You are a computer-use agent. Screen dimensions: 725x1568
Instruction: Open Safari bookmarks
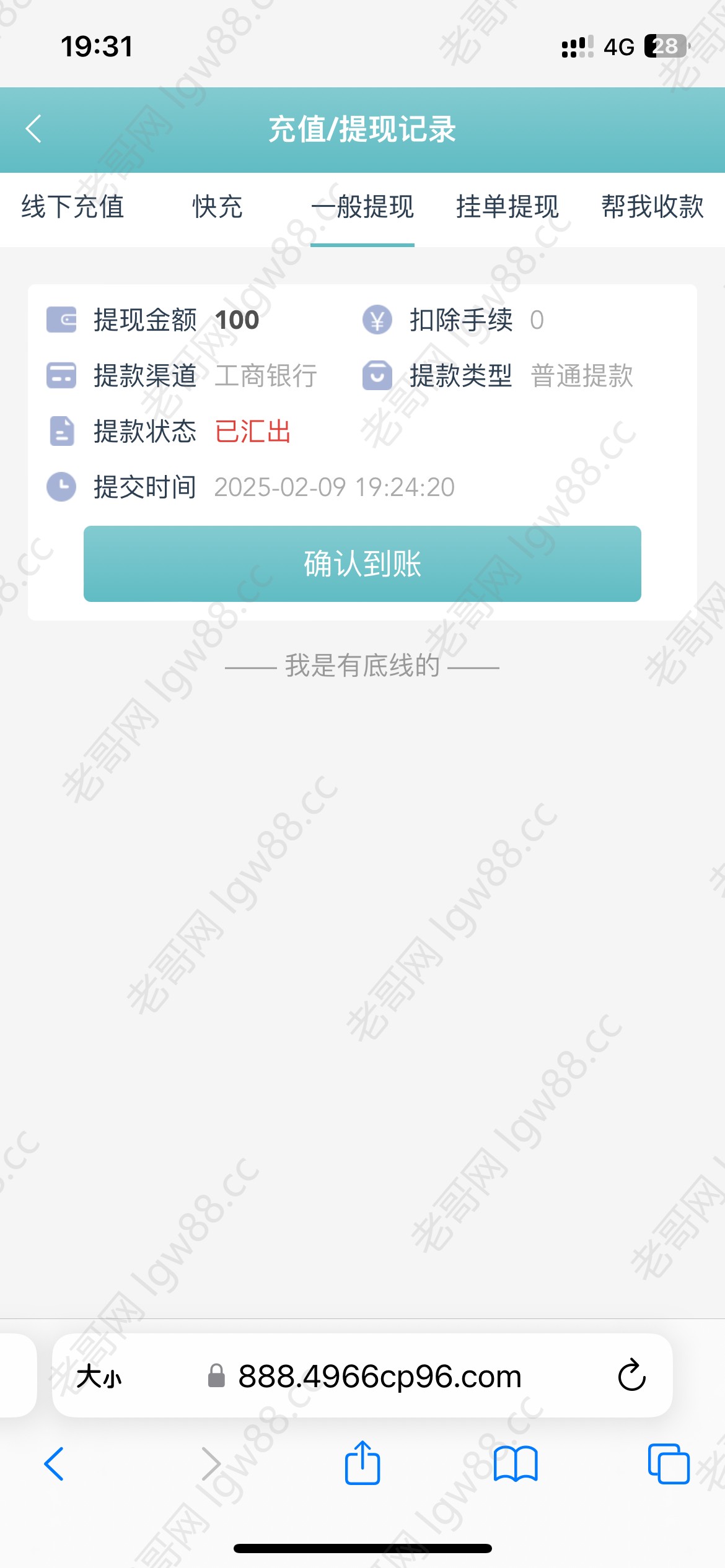516,1464
